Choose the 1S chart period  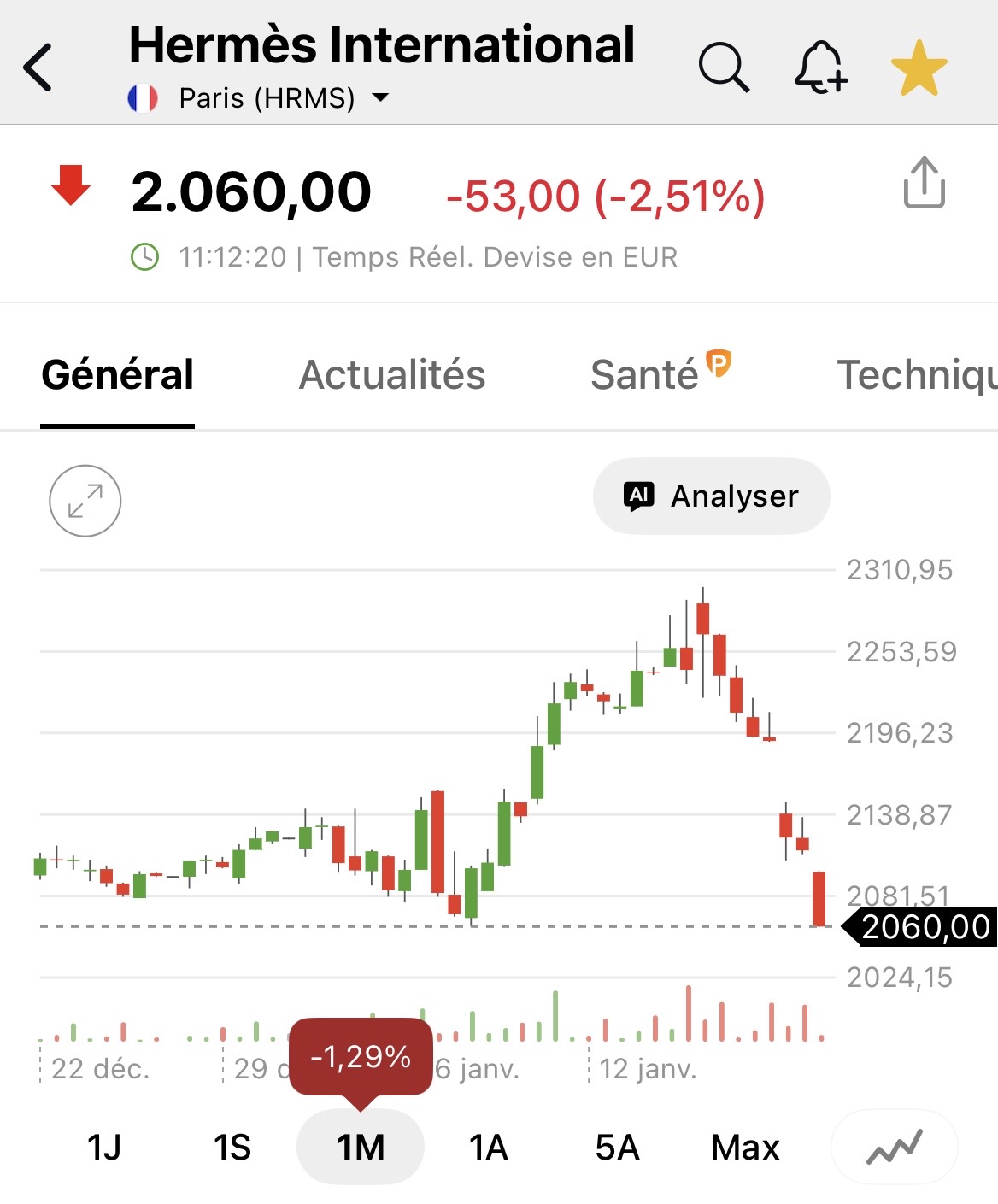click(x=232, y=1148)
